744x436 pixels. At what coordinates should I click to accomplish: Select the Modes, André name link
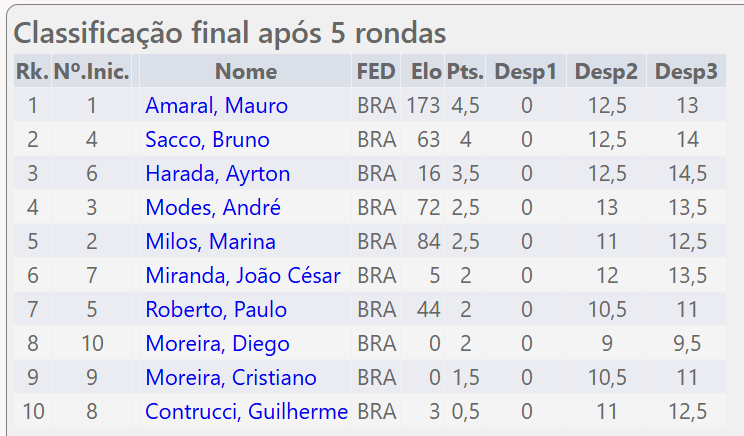[213, 207]
